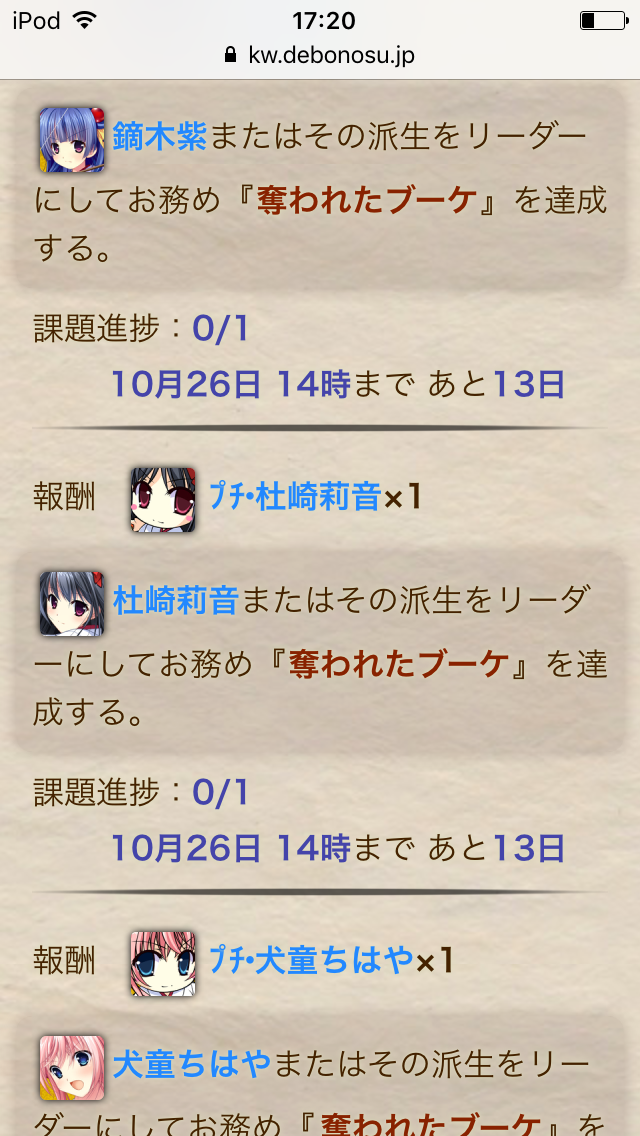The width and height of the screenshot is (640, 1136).
Task: Open the 杜崎莉音 character link
Action: 175,601
